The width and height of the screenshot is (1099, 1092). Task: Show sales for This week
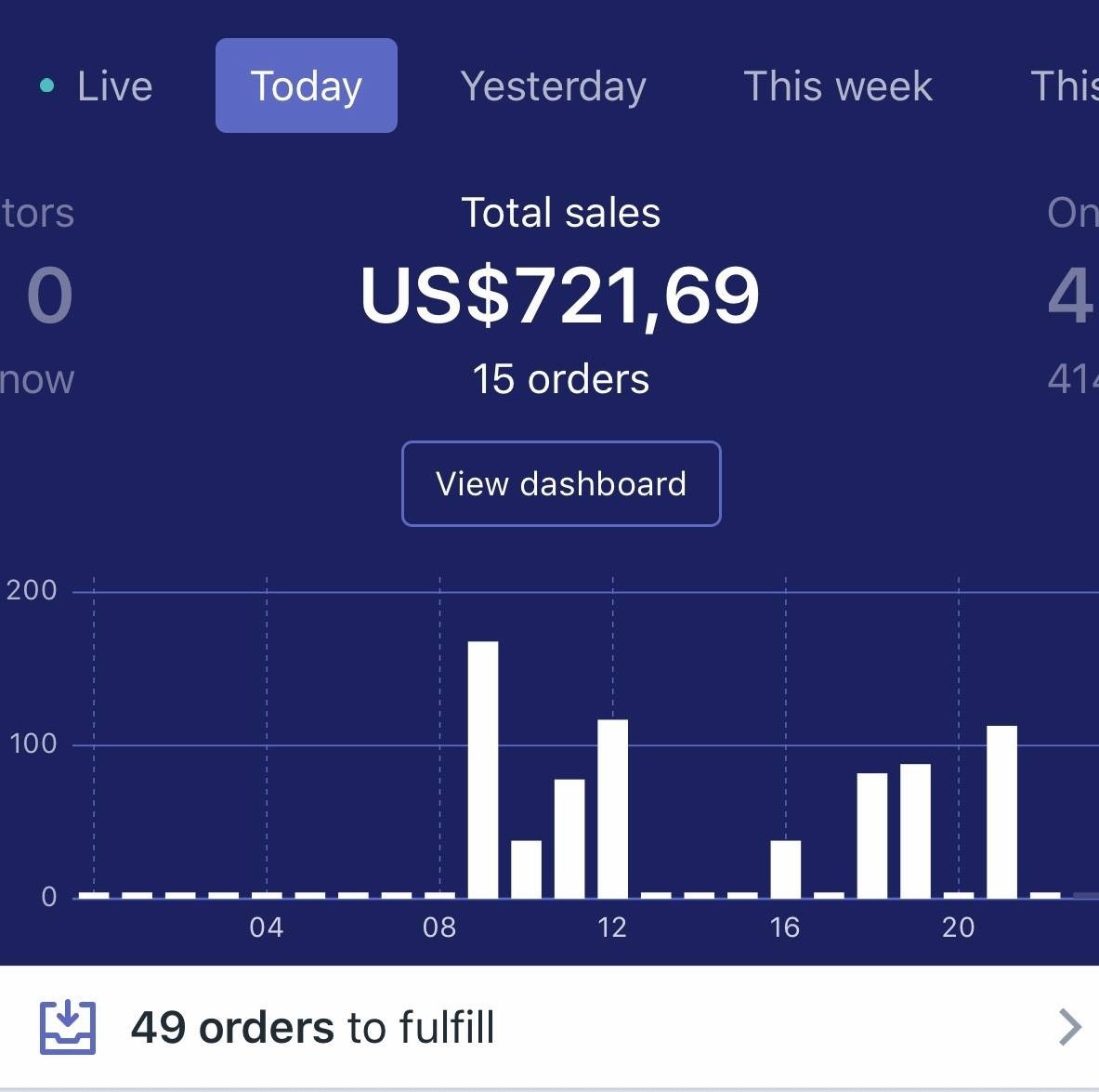[837, 86]
